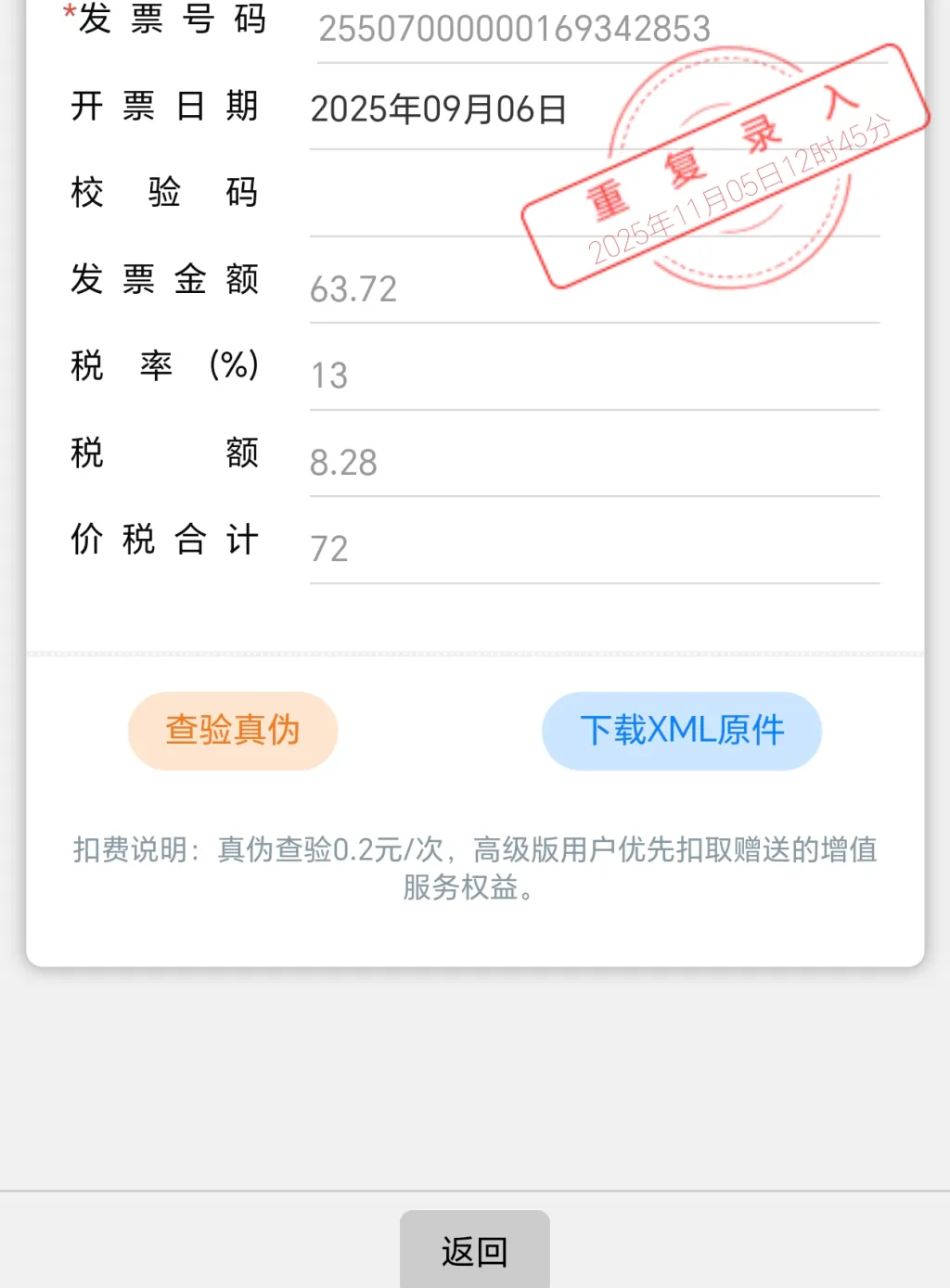The width and height of the screenshot is (950, 1288).
Task: Tap the 下载XML原件 download button
Action: 681,731
